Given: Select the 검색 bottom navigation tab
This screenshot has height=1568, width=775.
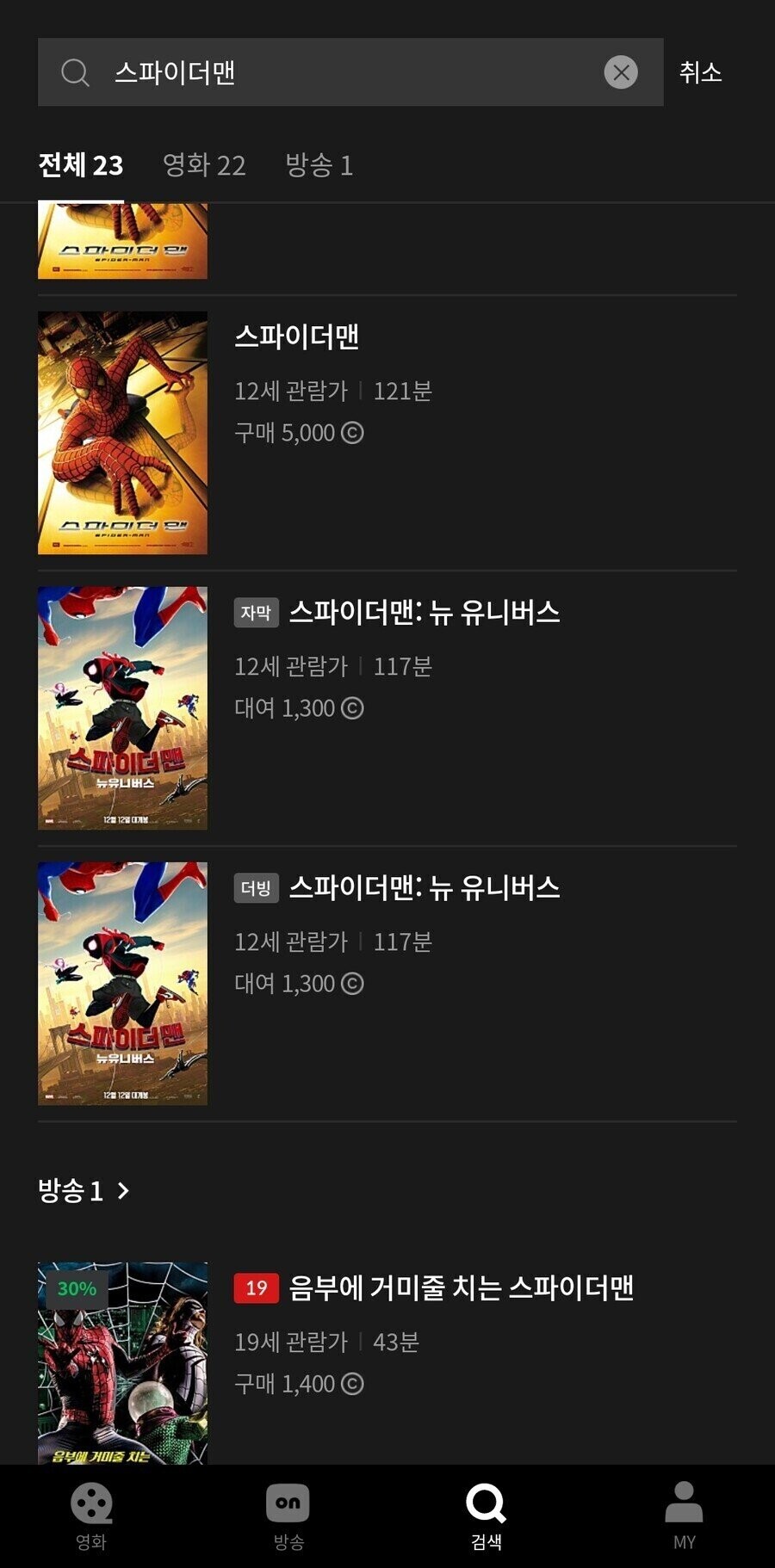Looking at the screenshot, I should [x=486, y=1517].
